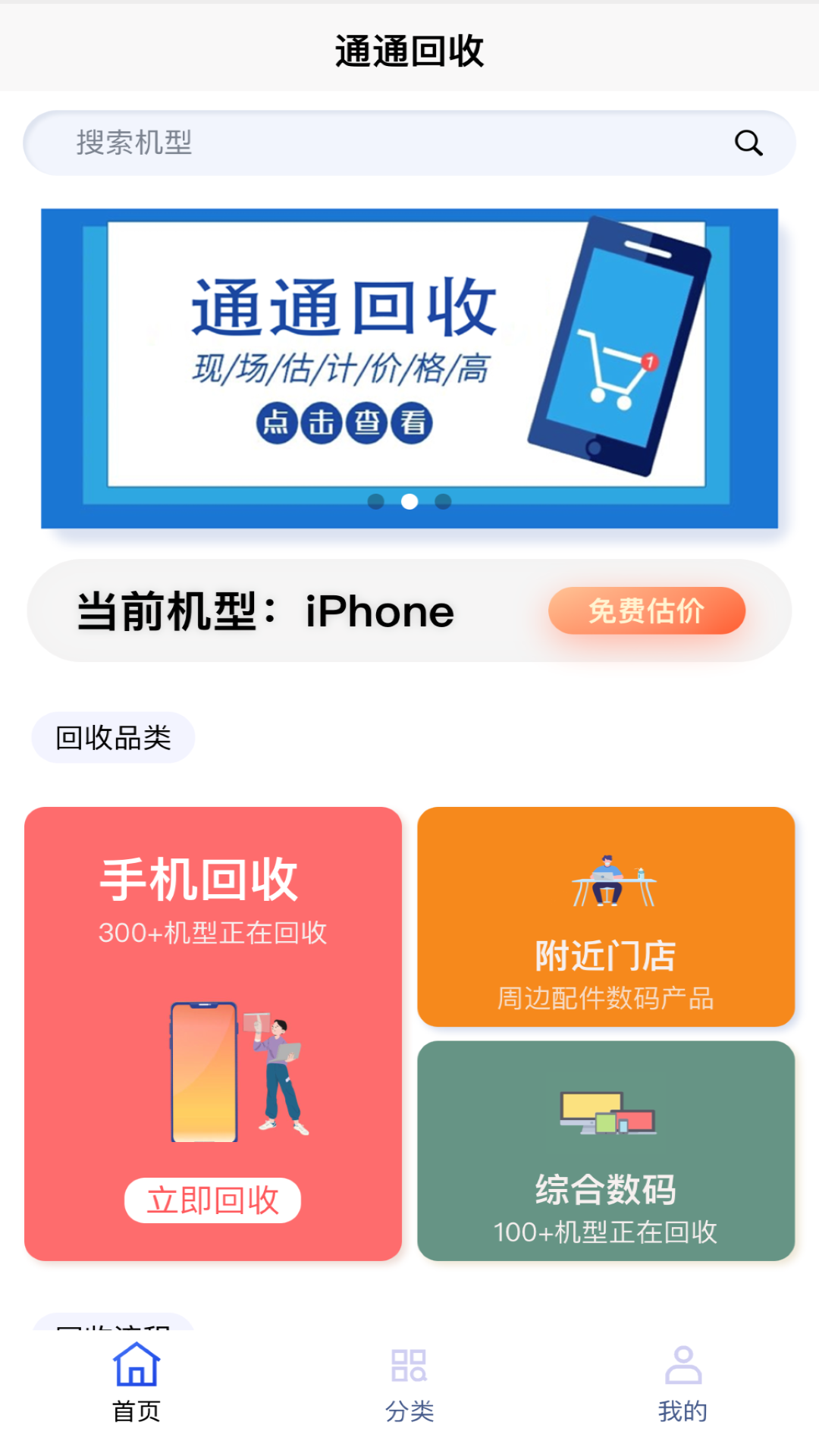Open the 附近门店 card
Screen dimensions: 819x1456
click(x=605, y=916)
